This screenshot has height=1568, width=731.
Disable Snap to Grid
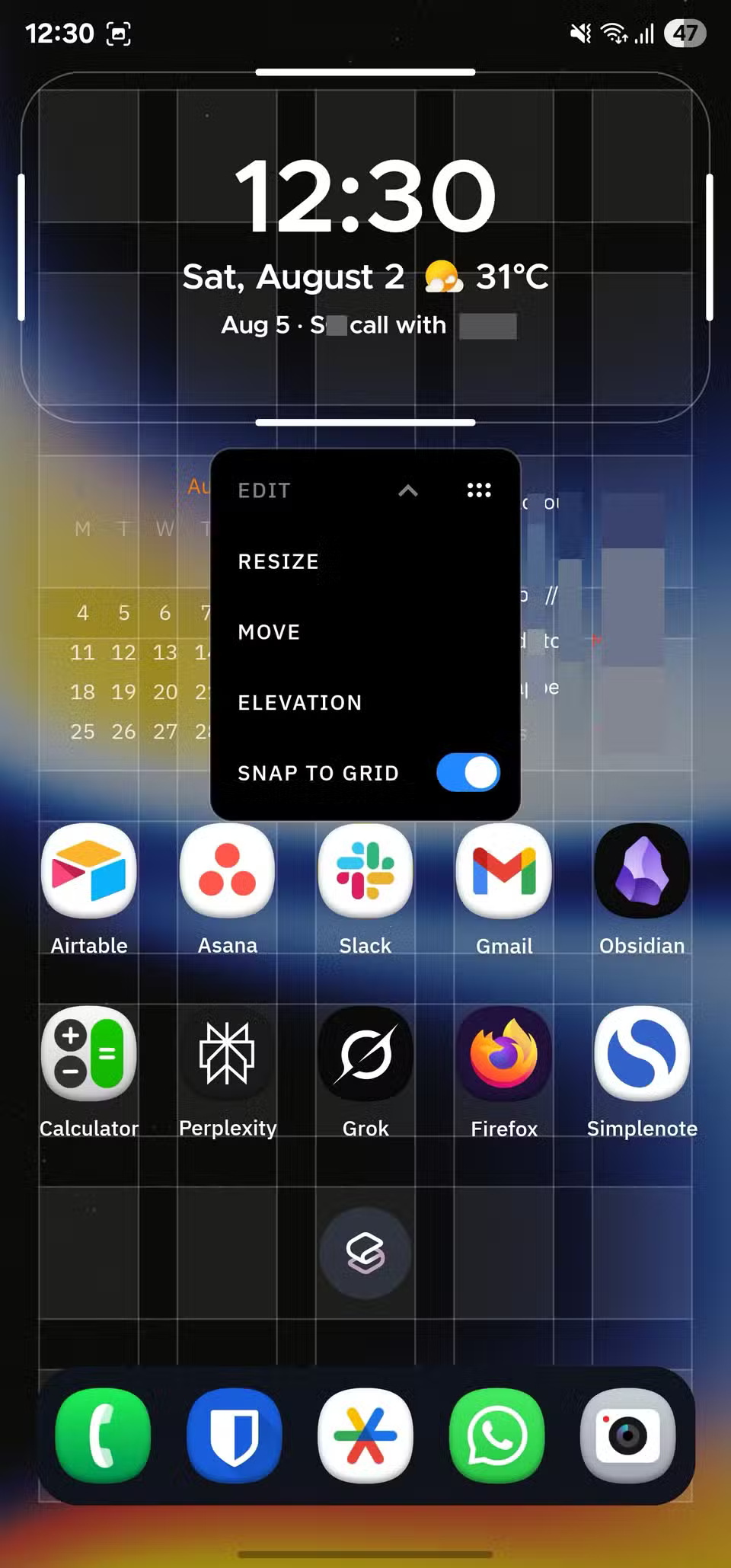click(x=468, y=772)
